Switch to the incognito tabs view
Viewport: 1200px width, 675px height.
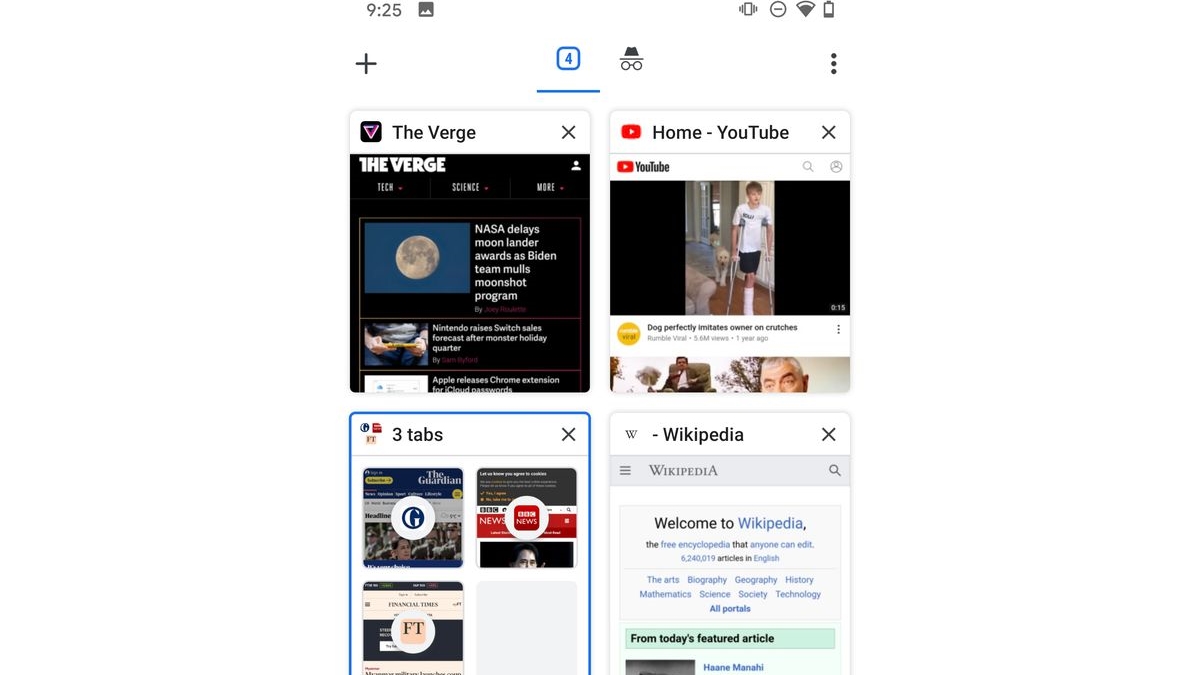(631, 59)
